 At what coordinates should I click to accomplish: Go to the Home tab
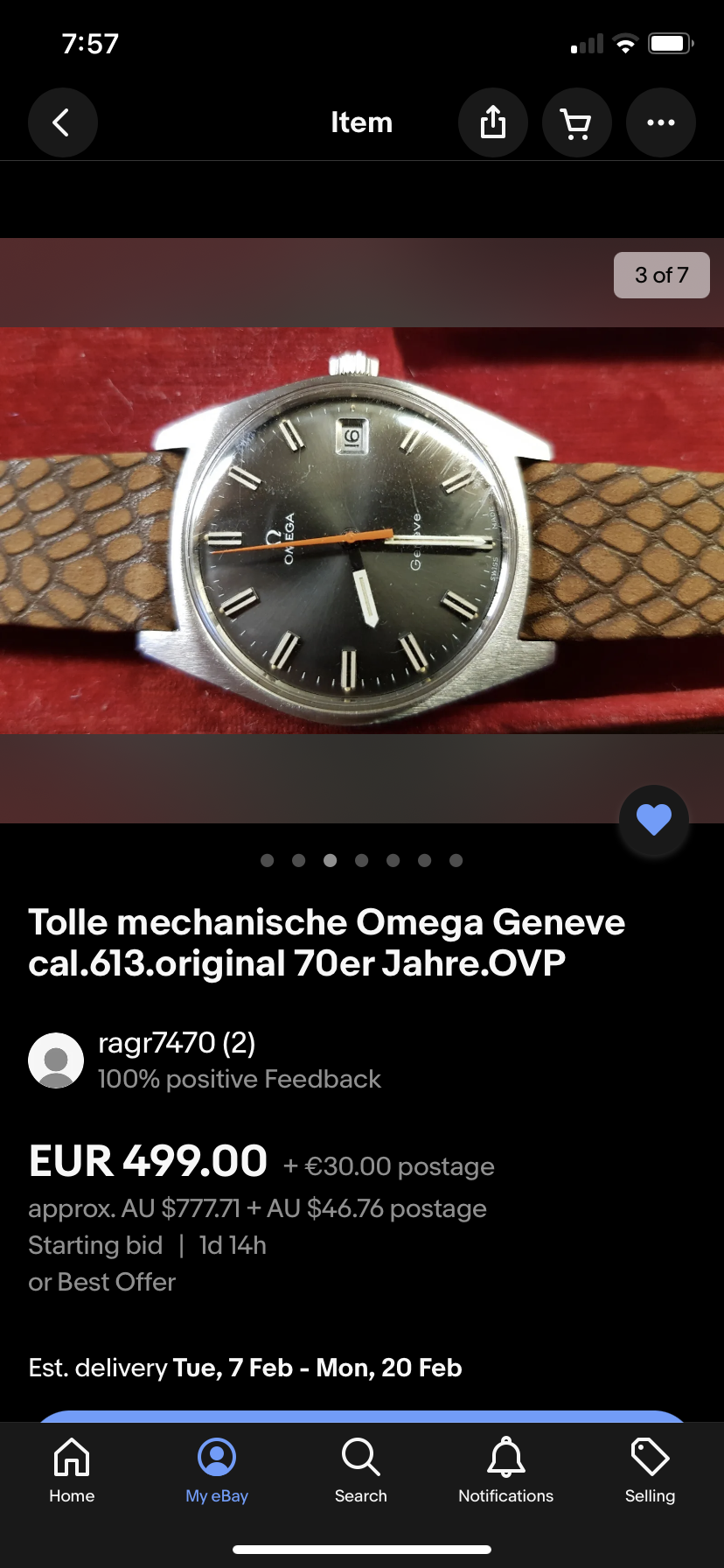72,1470
